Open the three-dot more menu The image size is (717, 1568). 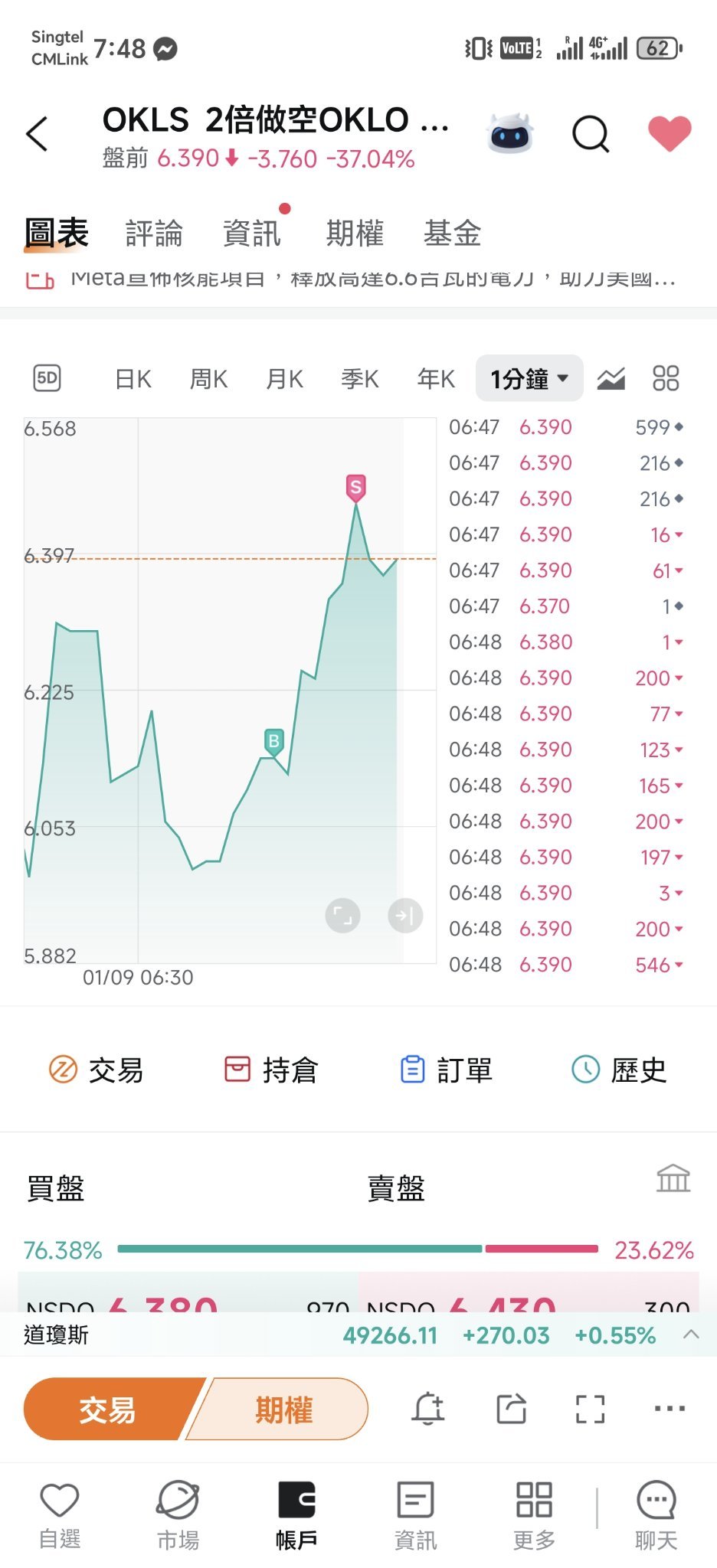click(670, 1409)
